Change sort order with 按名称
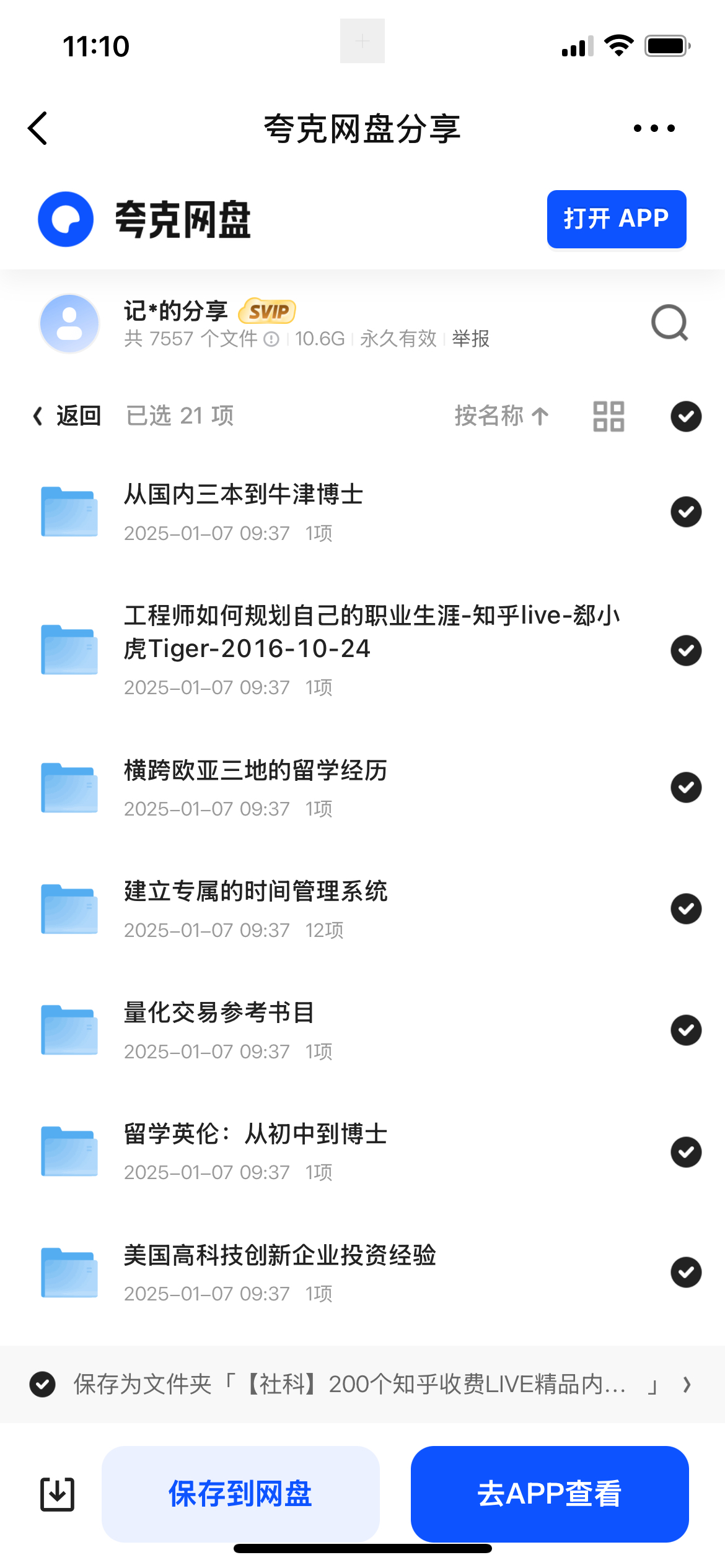Screen dimensions: 725x1568 [x=501, y=416]
